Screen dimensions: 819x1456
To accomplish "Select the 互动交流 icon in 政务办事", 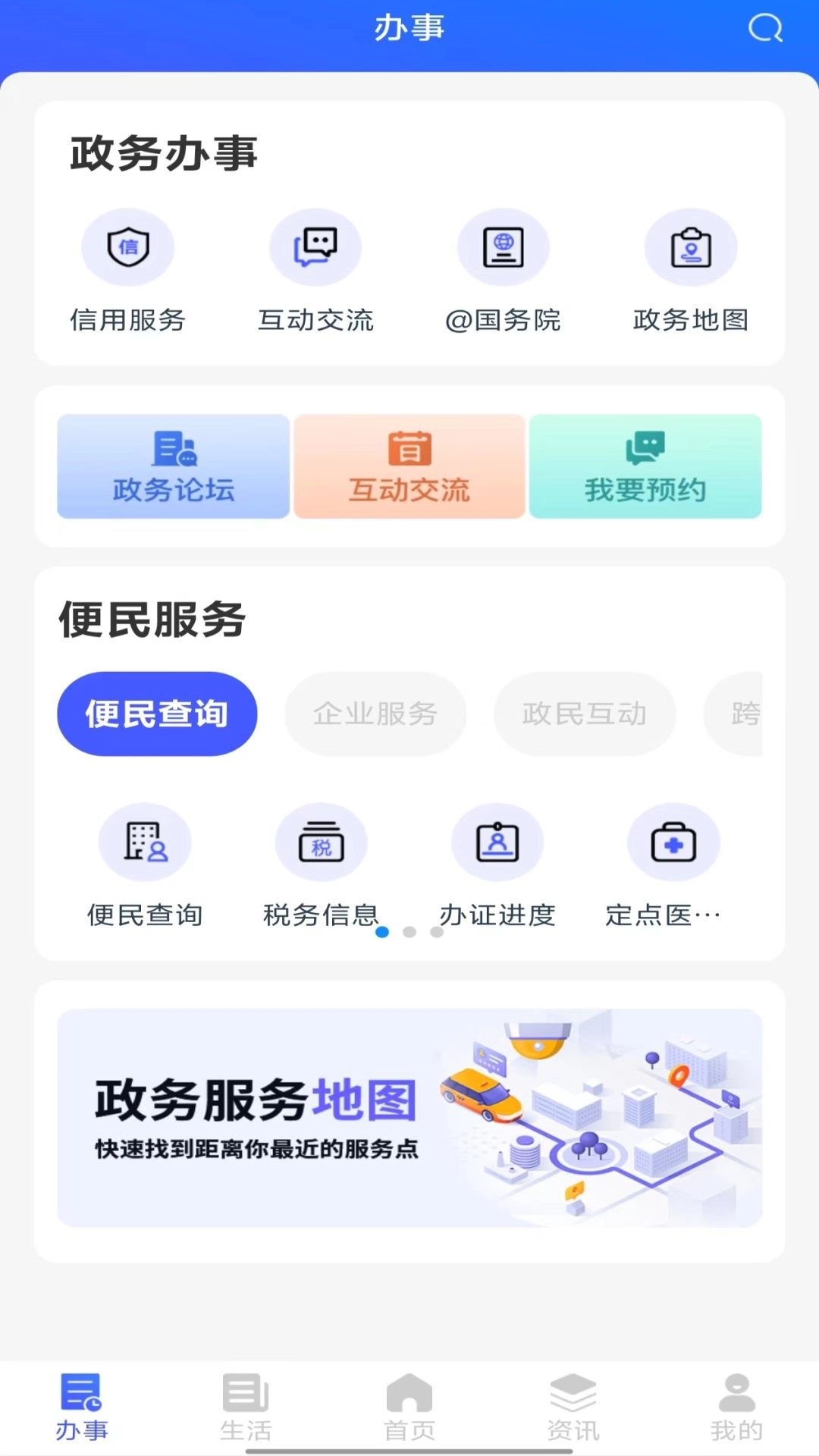I will (315, 247).
